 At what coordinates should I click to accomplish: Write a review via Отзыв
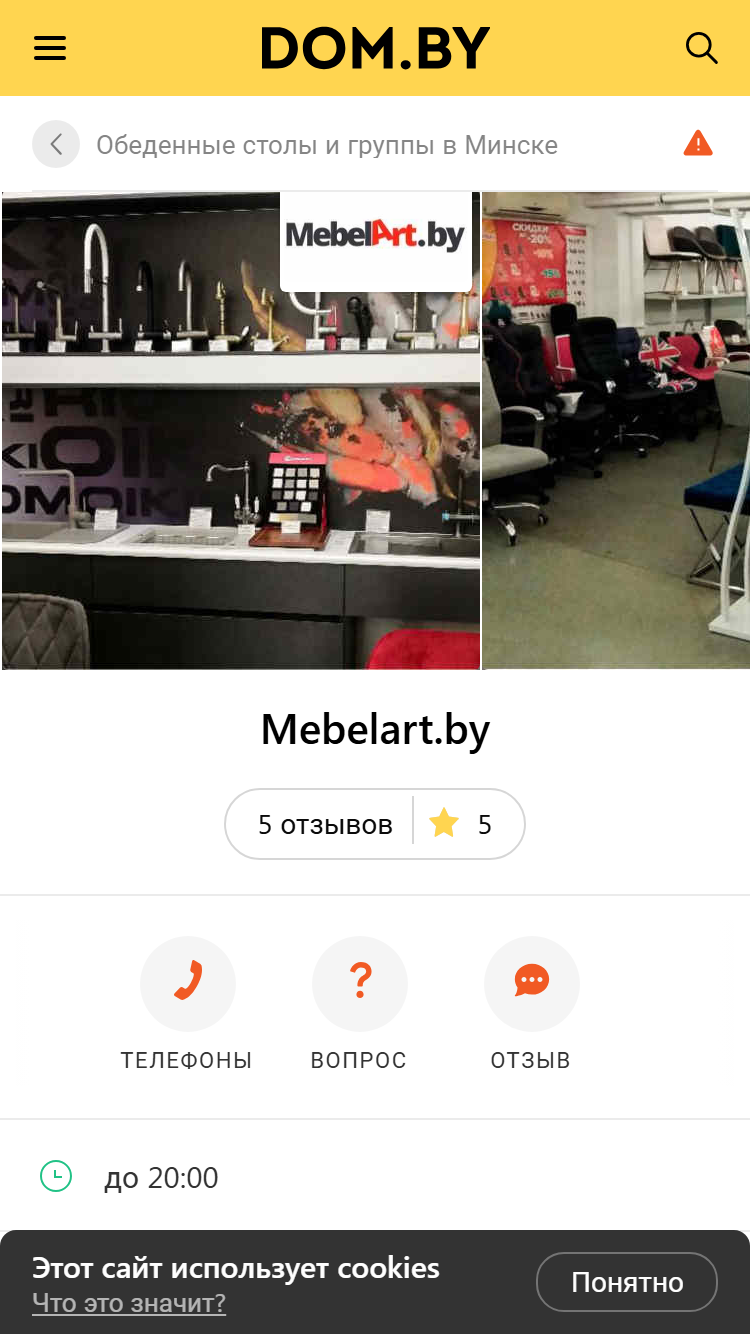coord(531,1003)
